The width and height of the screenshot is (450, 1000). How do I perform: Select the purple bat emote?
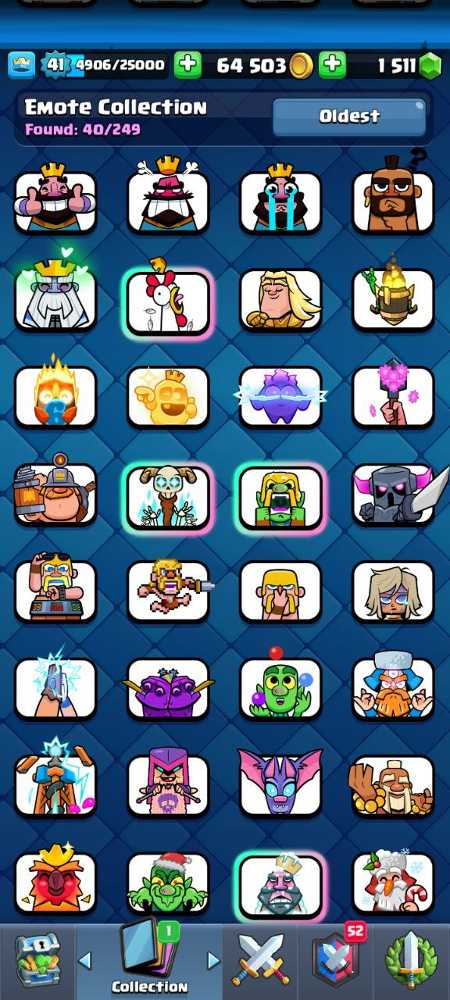coord(280,783)
